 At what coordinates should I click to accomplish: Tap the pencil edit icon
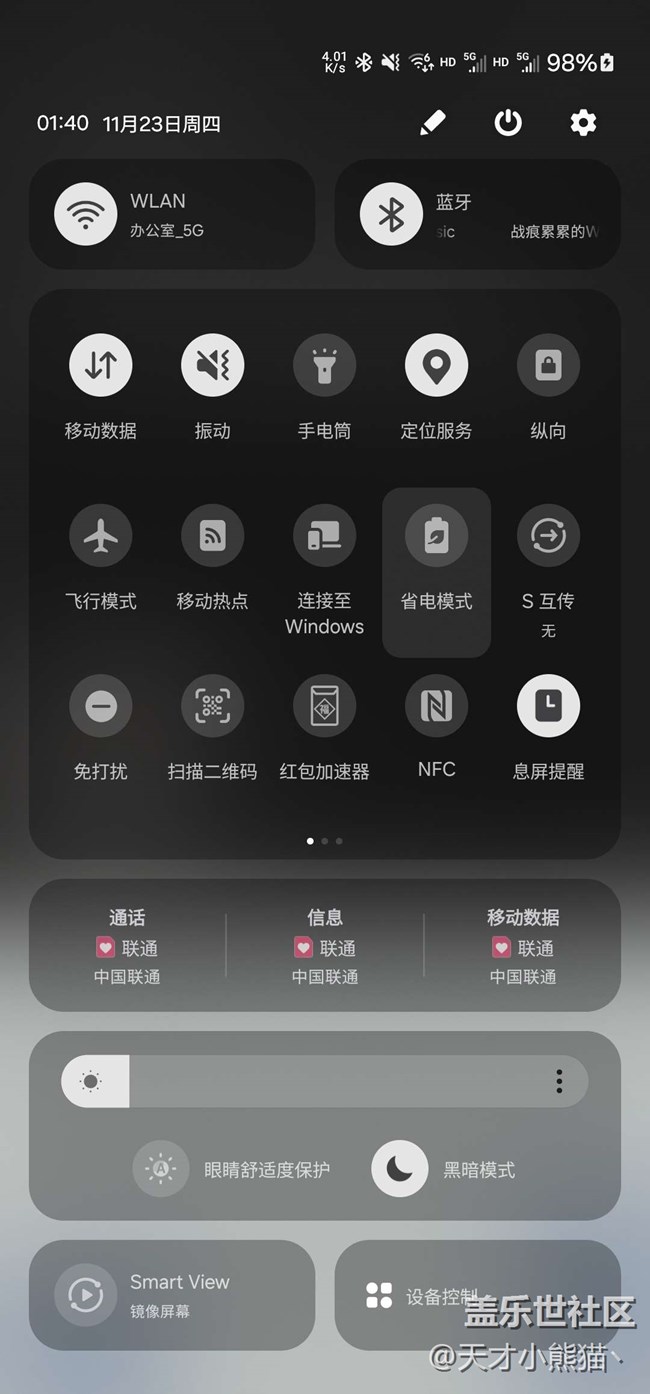coord(432,123)
